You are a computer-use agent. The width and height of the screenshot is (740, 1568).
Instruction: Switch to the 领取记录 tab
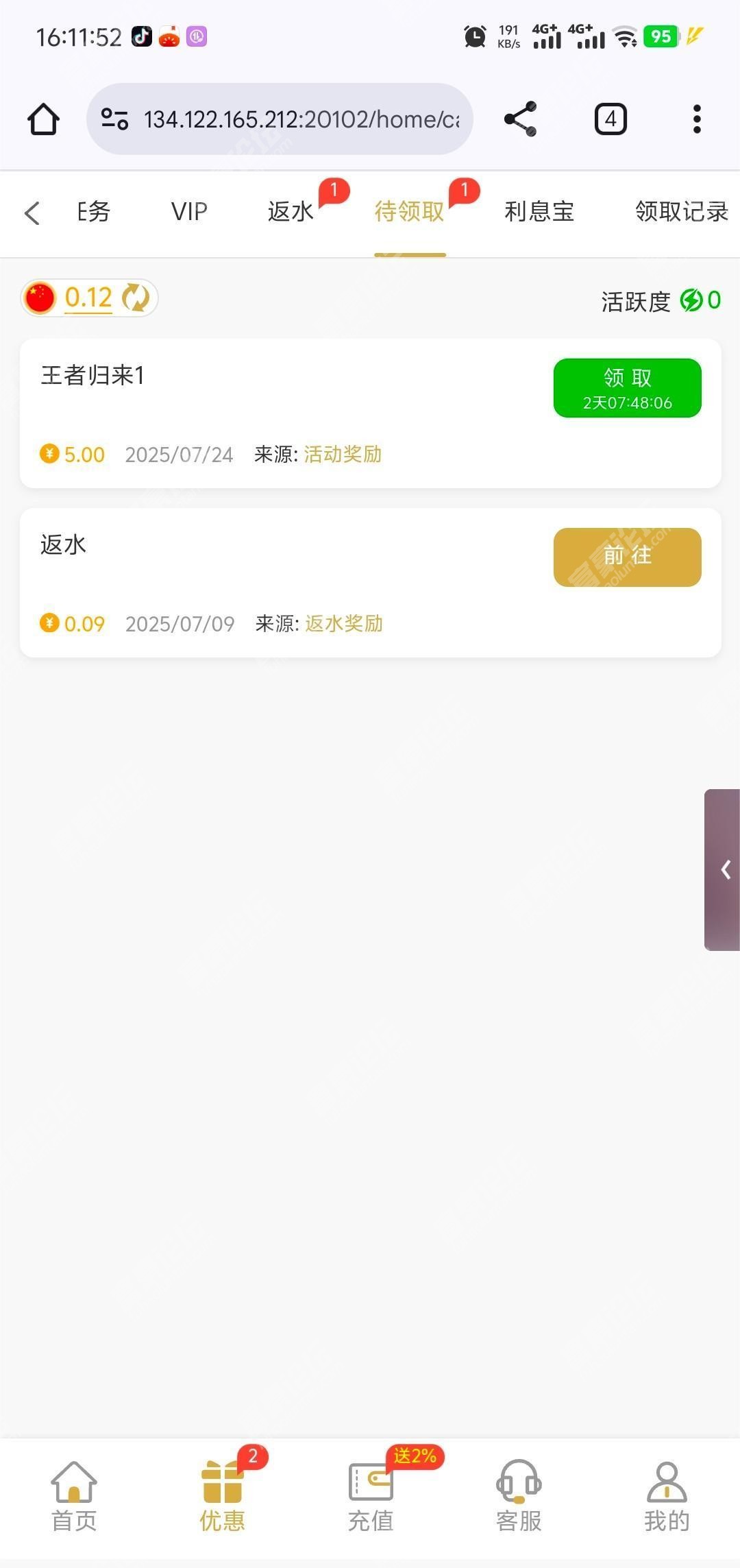coord(682,212)
